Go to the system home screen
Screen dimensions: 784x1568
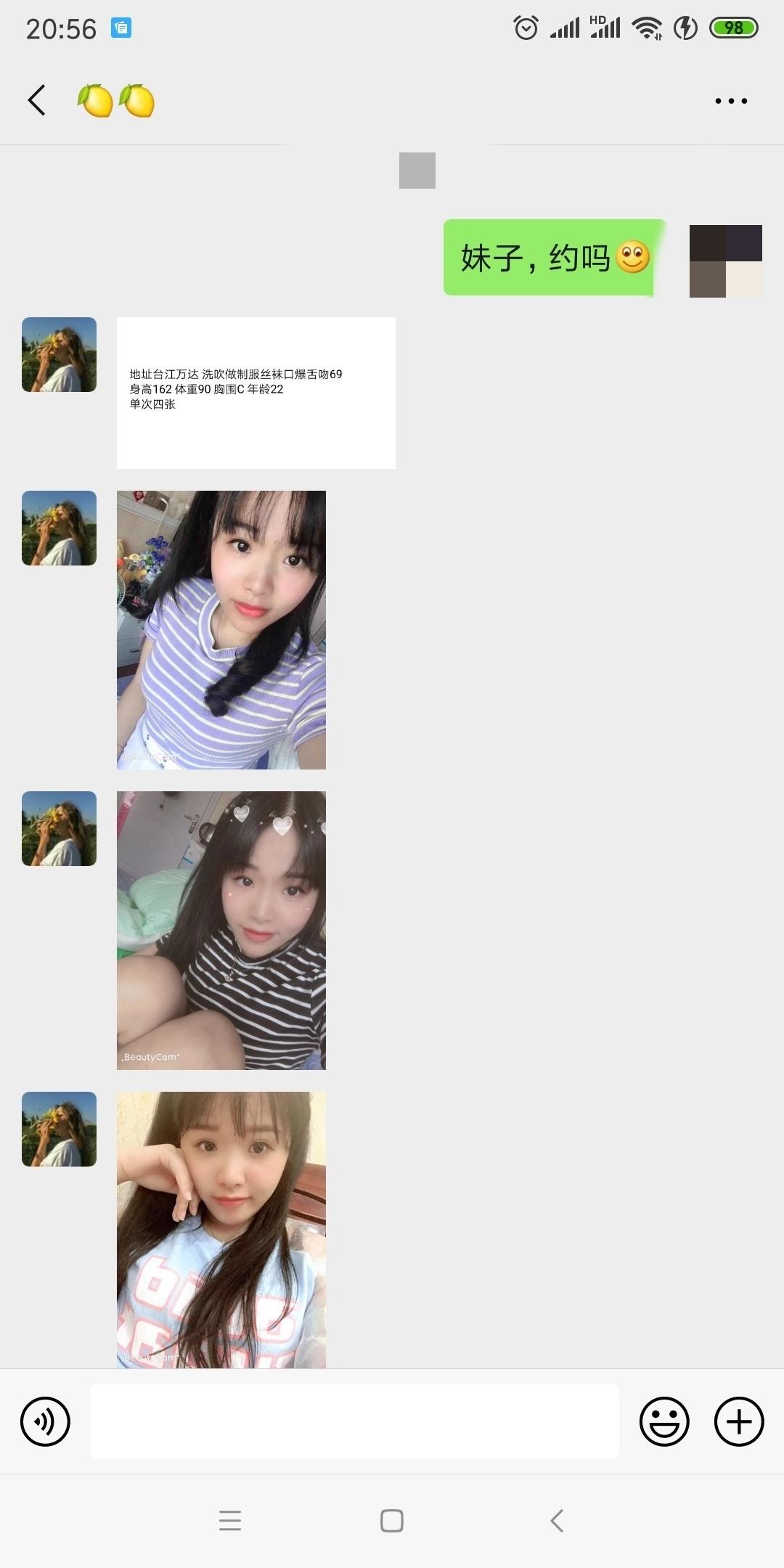click(392, 1520)
